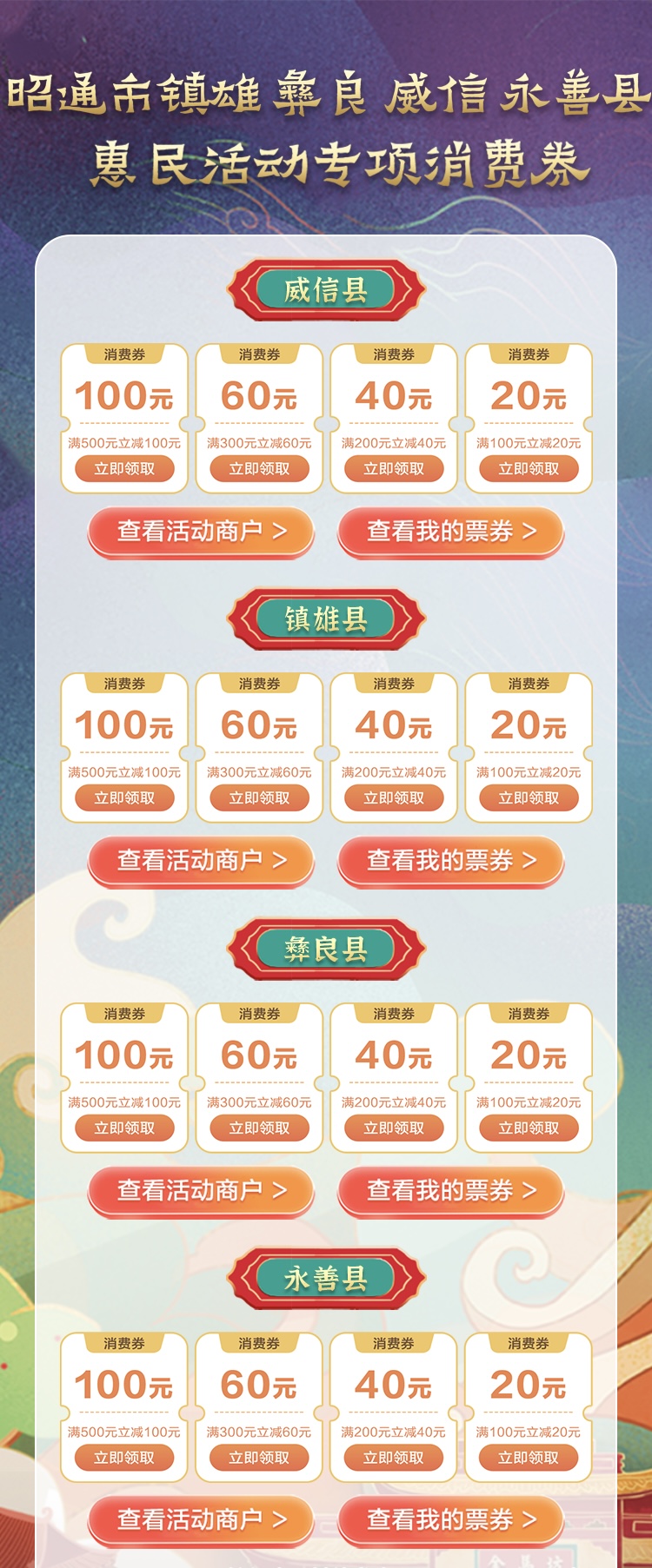
Task: View my tickets under 镇雄县
Action: (451, 860)
